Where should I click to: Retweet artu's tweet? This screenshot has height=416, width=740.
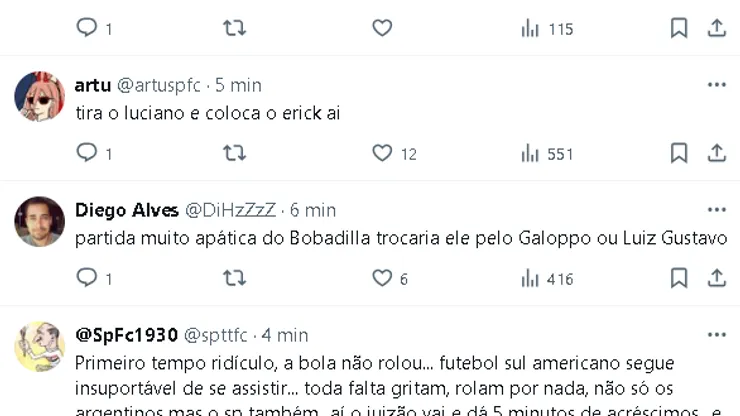[x=234, y=153]
